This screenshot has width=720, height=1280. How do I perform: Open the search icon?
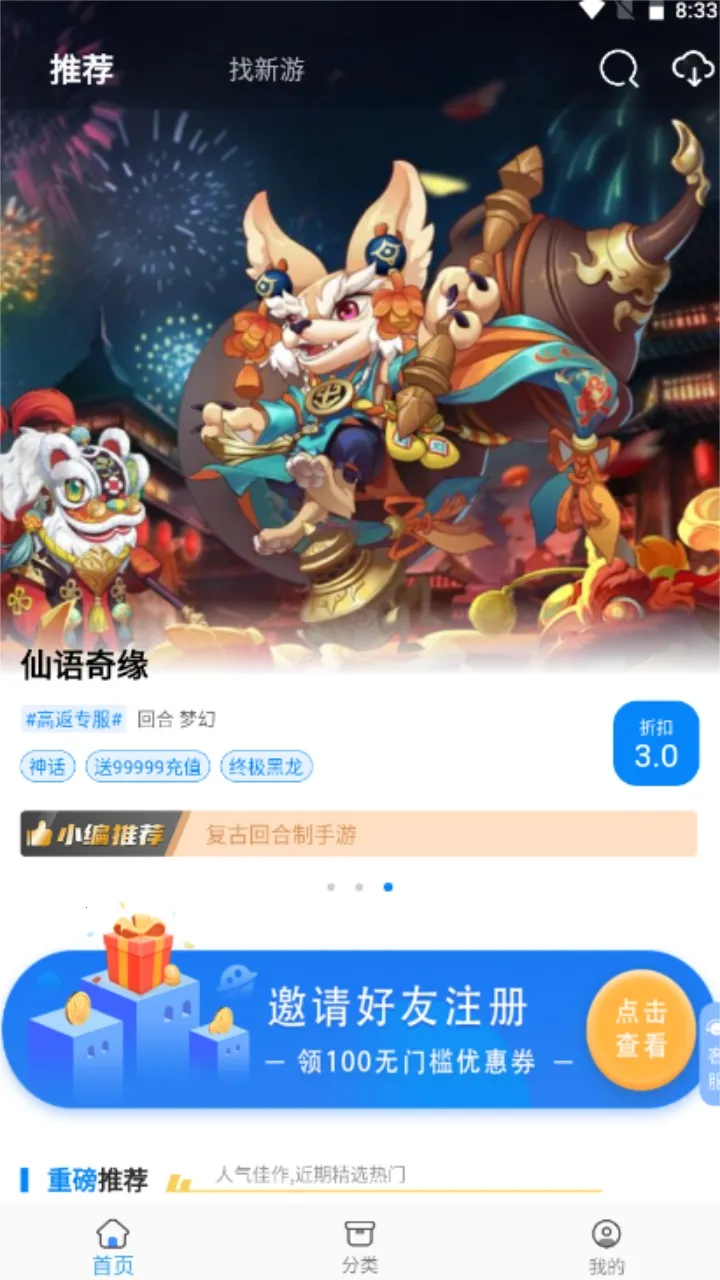[619, 70]
